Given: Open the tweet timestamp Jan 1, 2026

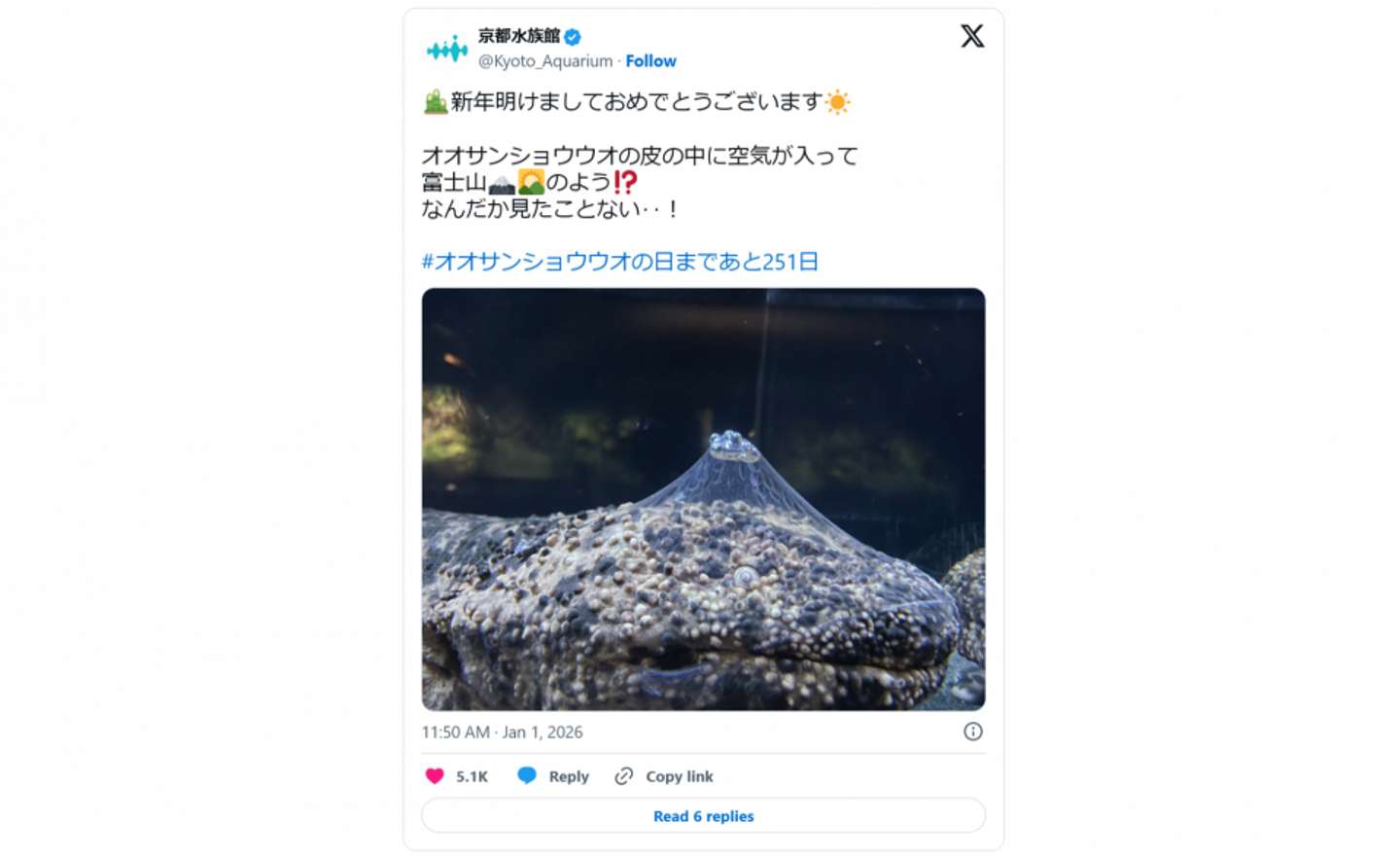Looking at the screenshot, I should point(502,732).
